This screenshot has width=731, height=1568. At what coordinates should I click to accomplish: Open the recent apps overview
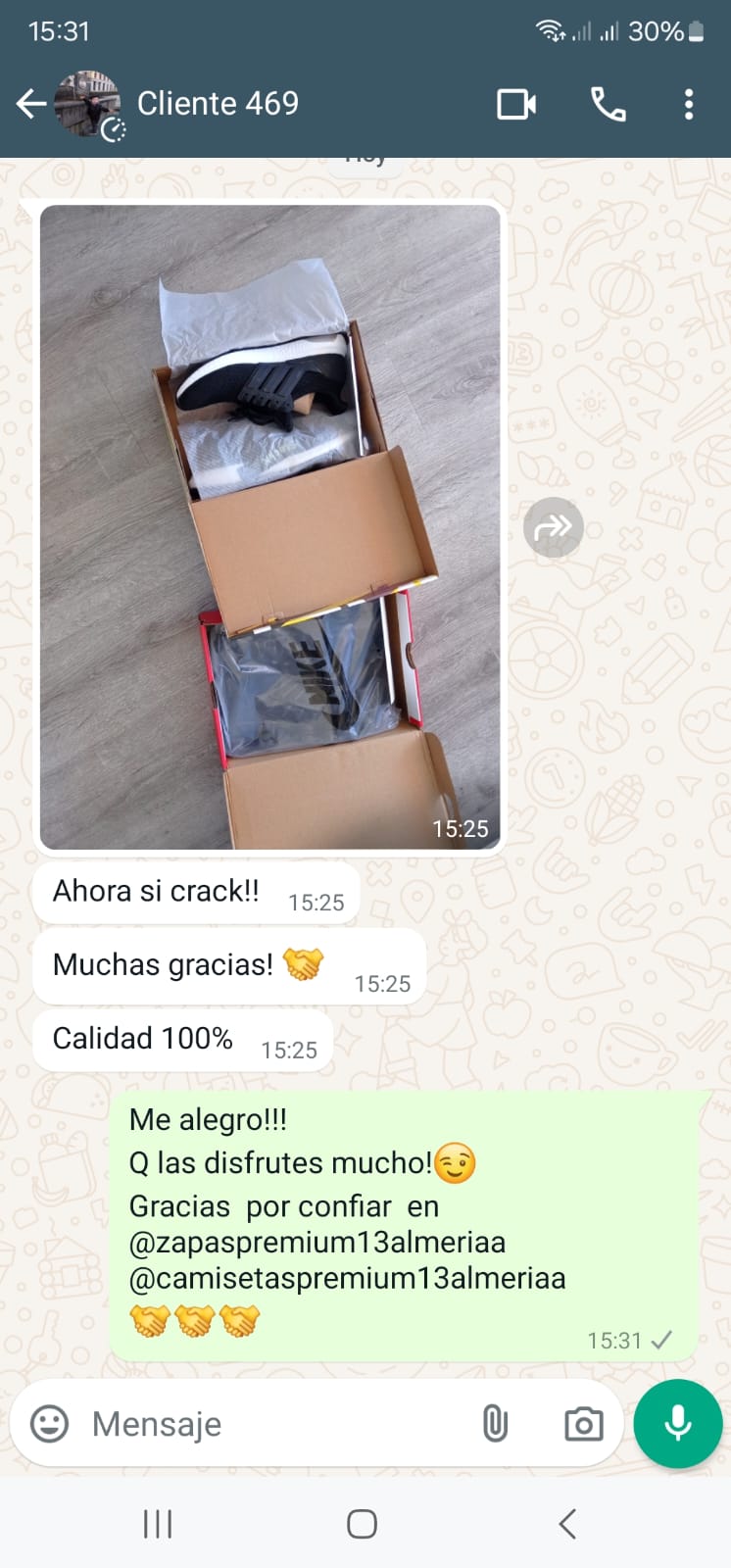pyautogui.click(x=158, y=1524)
